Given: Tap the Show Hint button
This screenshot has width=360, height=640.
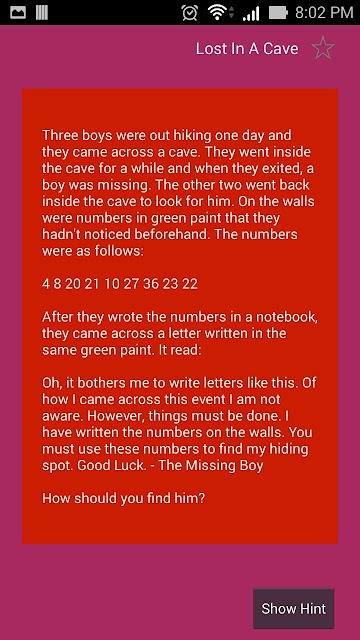Looking at the screenshot, I should 293,608.
